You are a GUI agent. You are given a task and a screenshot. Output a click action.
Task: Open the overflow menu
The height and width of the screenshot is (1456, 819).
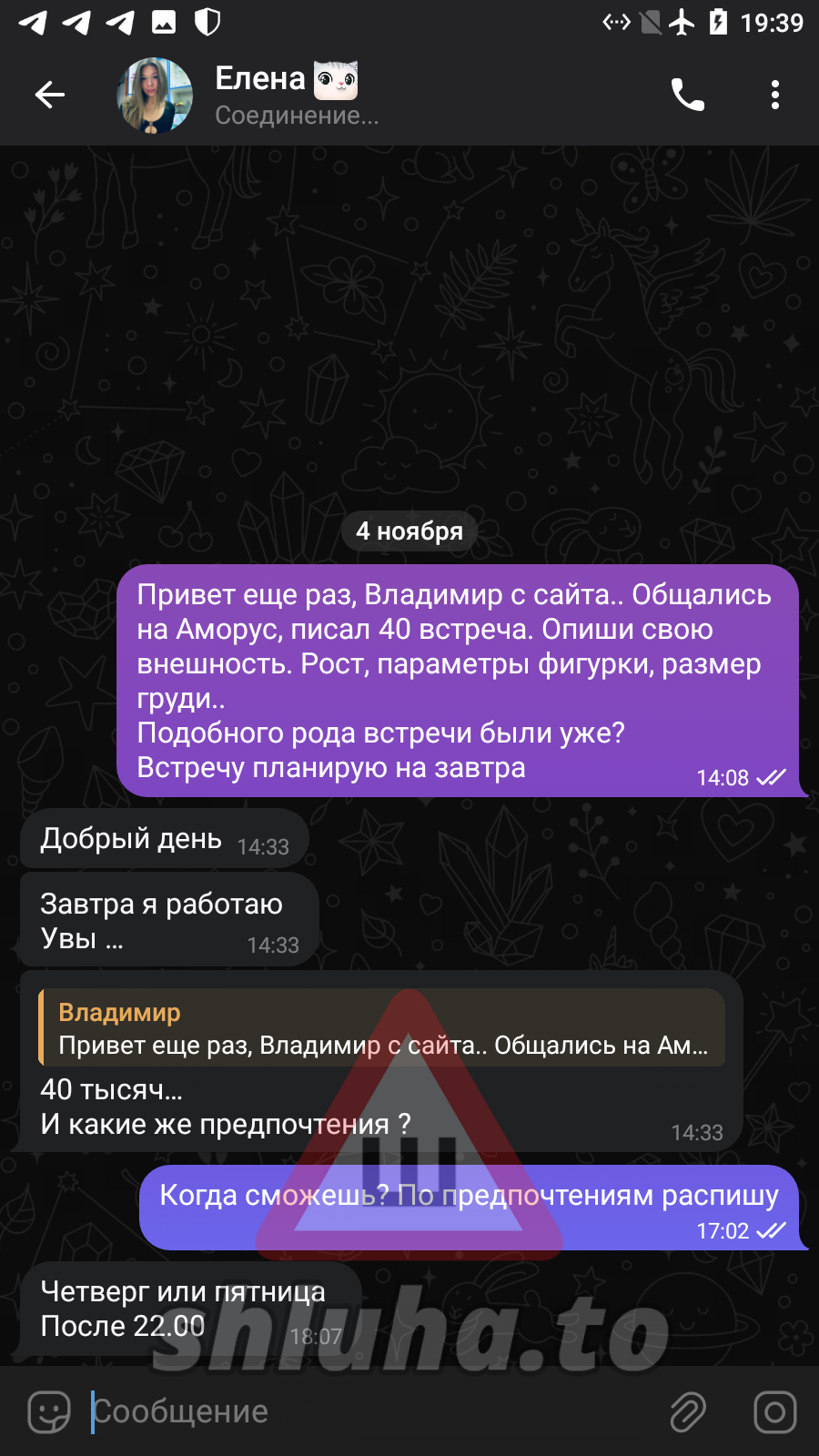774,95
